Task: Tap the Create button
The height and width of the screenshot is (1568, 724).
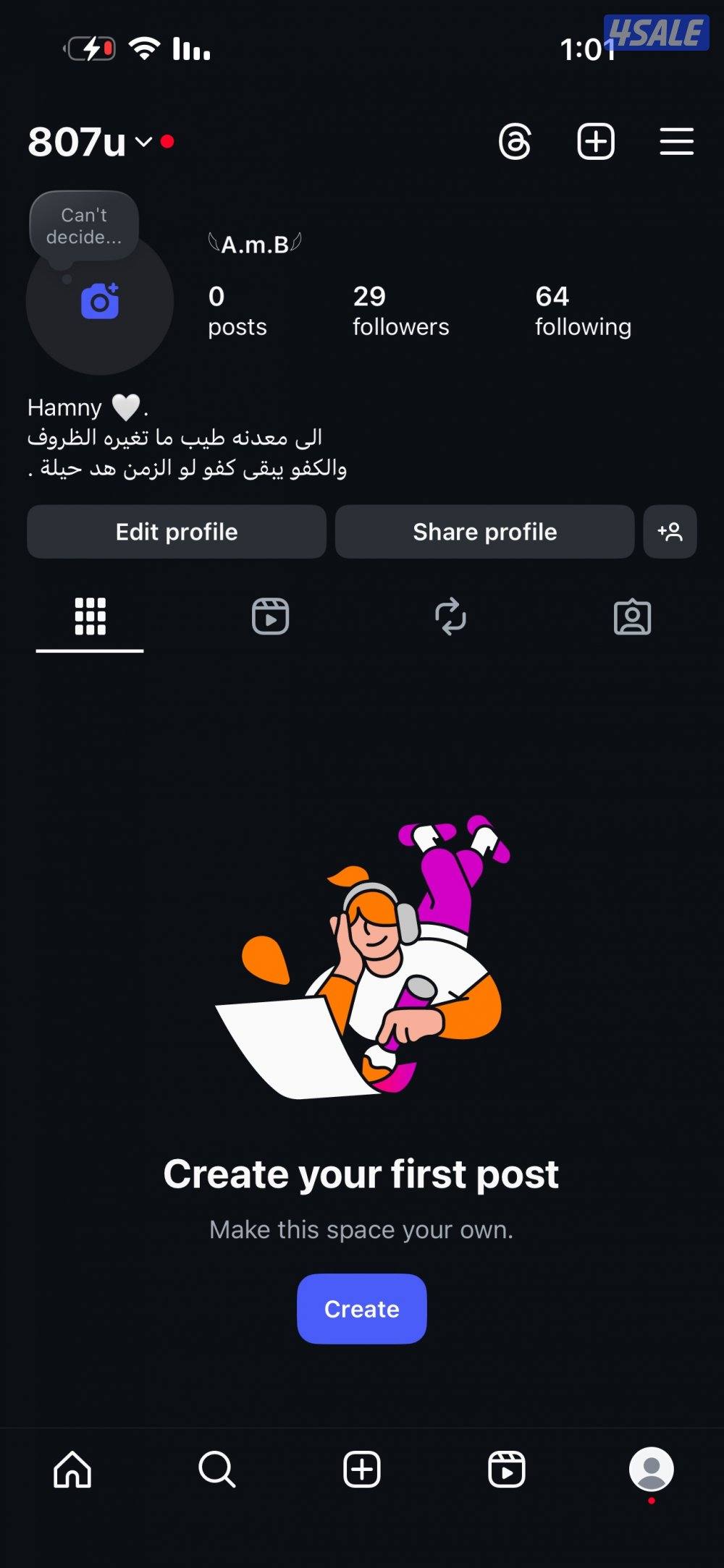Action: [361, 1309]
